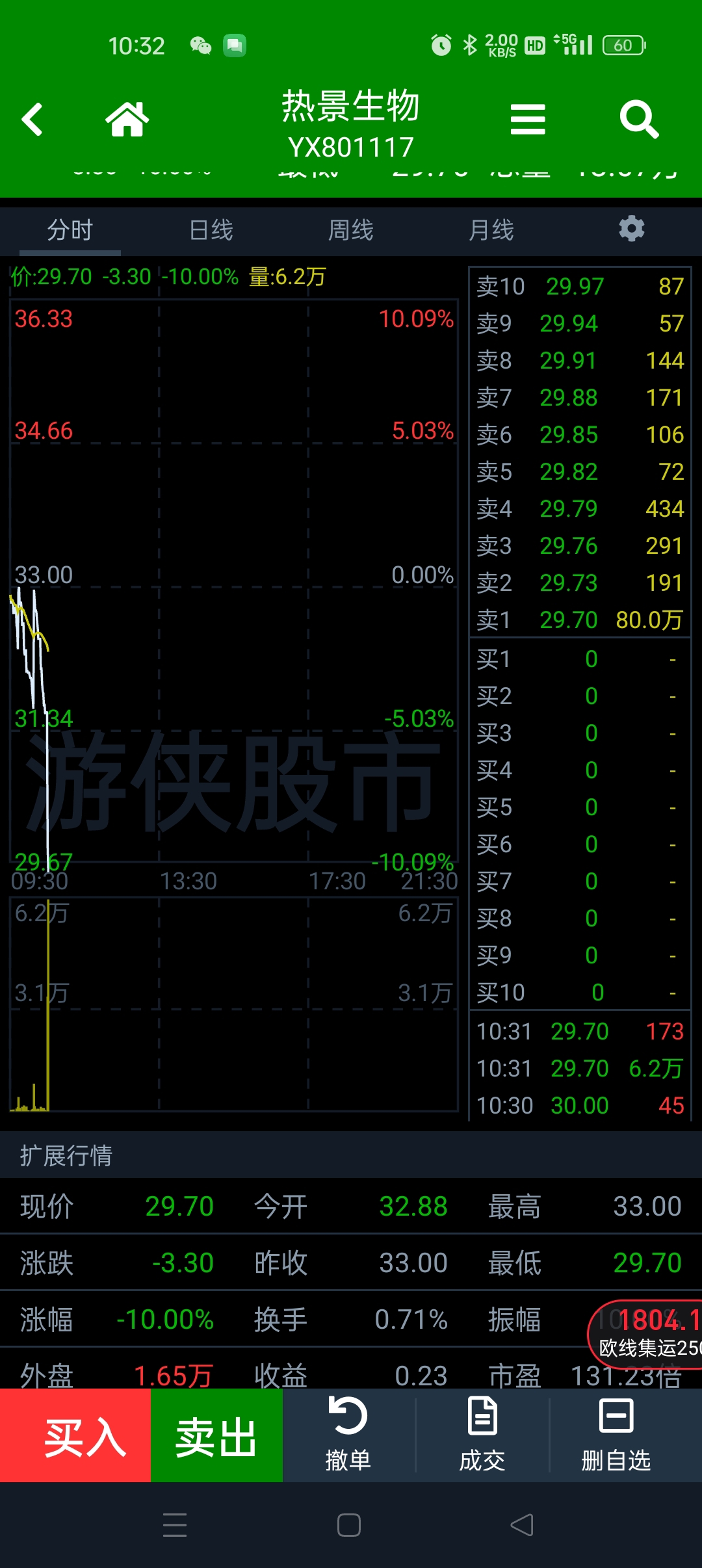This screenshot has height=1568, width=702.
Task: Tap the green 卖出 button
Action: pyautogui.click(x=216, y=1437)
